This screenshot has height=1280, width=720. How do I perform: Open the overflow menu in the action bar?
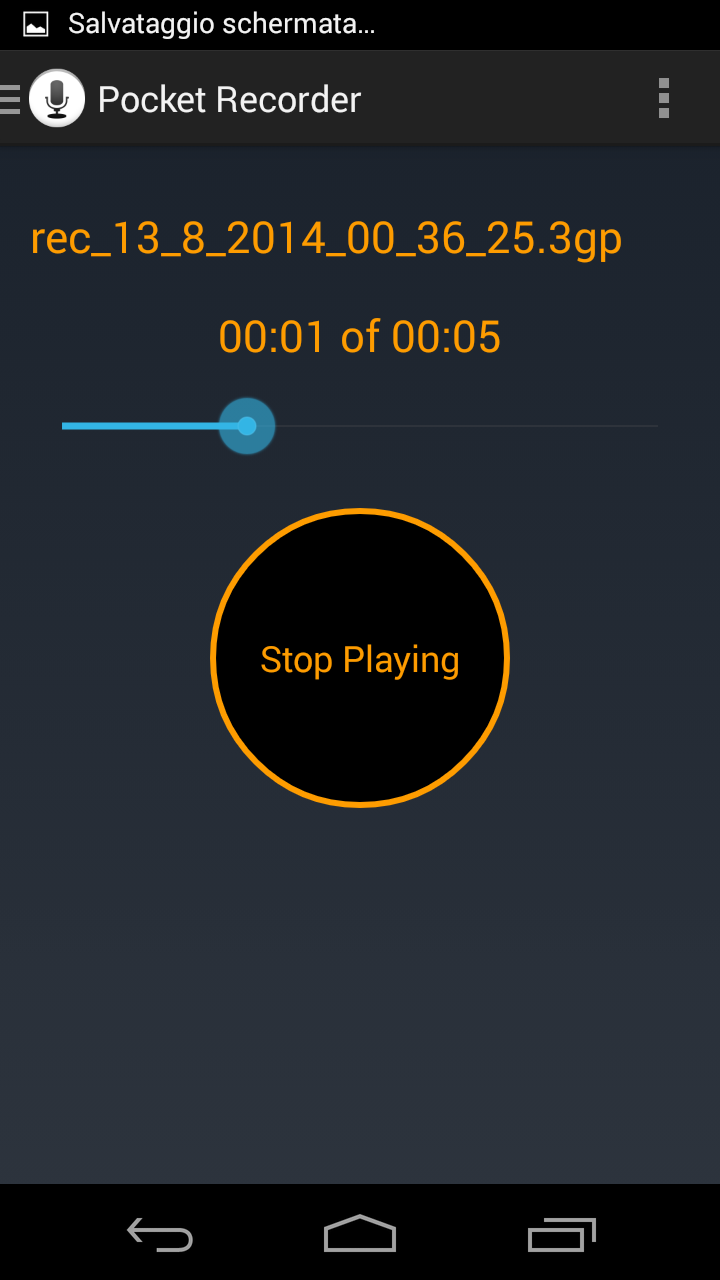(x=664, y=97)
